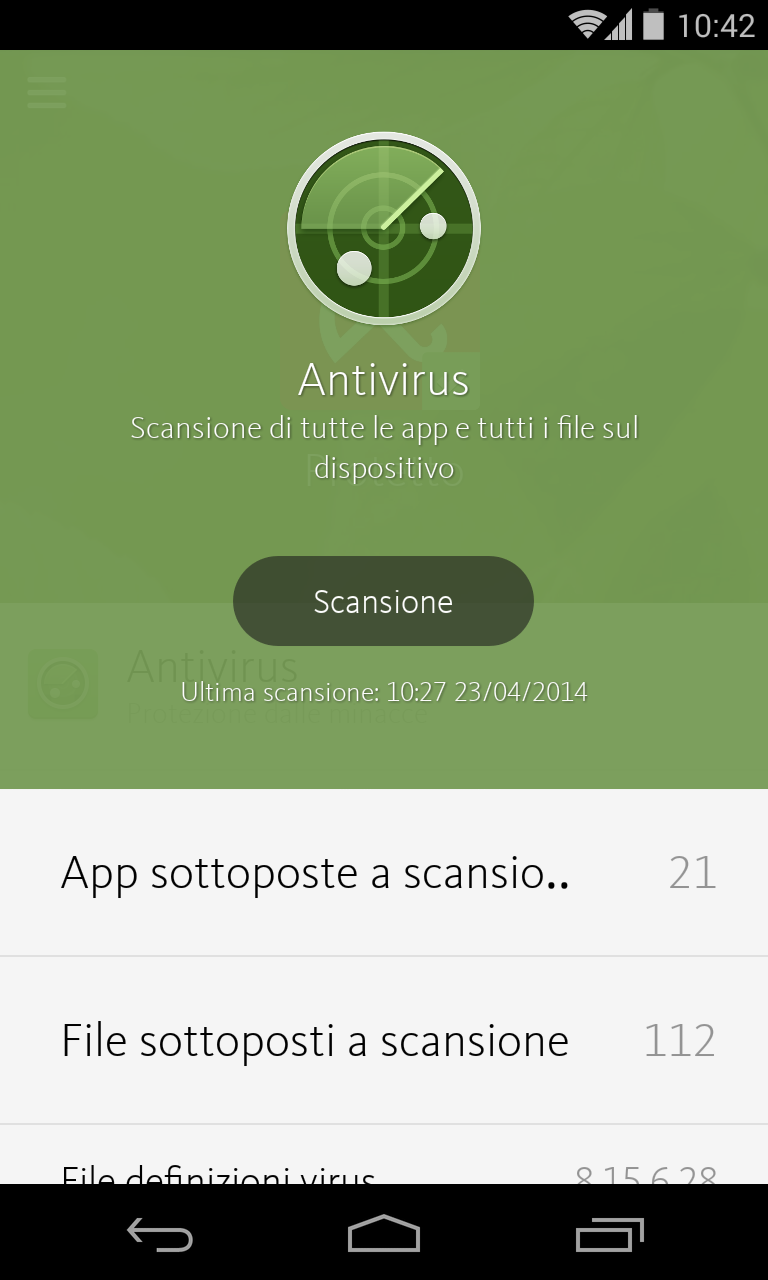Open the hamburger drawer menu

click(47, 92)
